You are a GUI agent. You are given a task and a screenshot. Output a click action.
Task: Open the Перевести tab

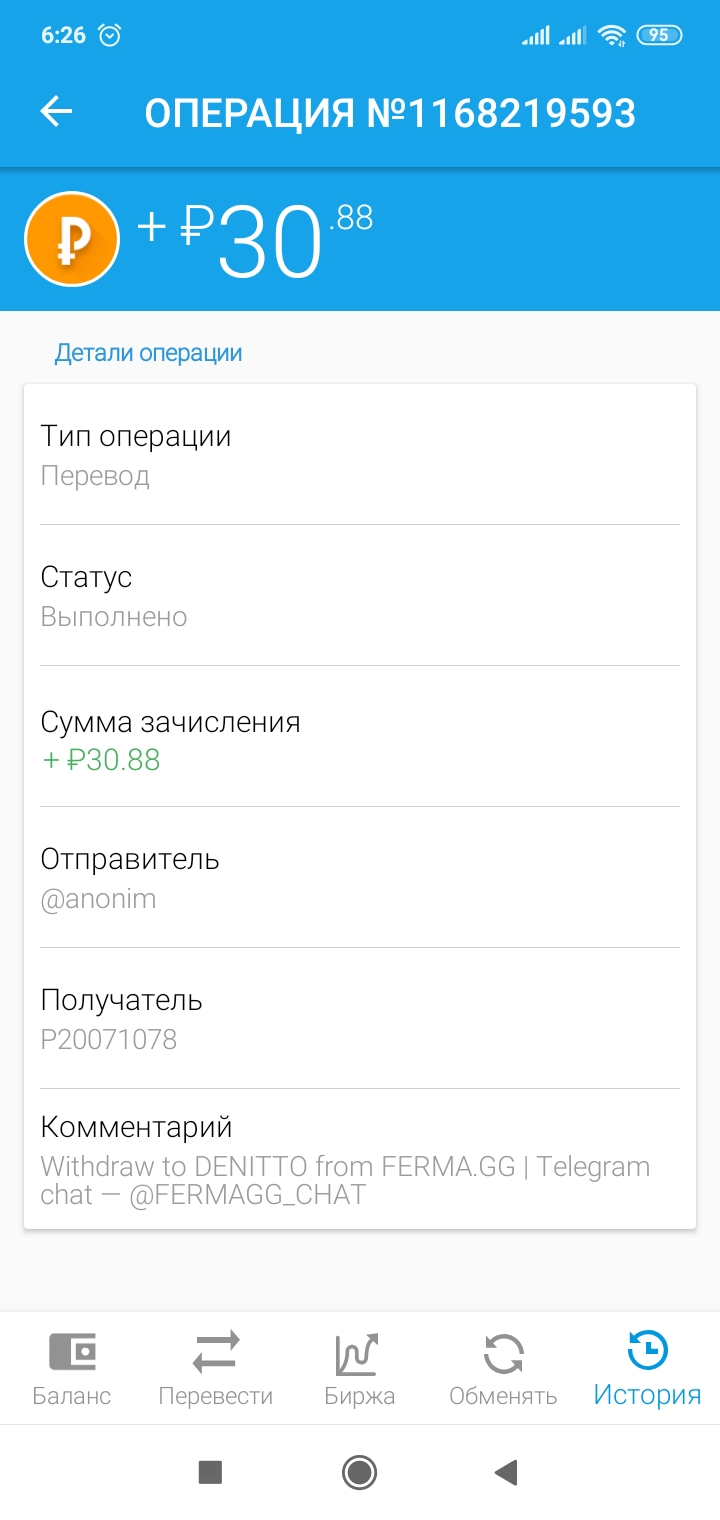(x=215, y=1368)
